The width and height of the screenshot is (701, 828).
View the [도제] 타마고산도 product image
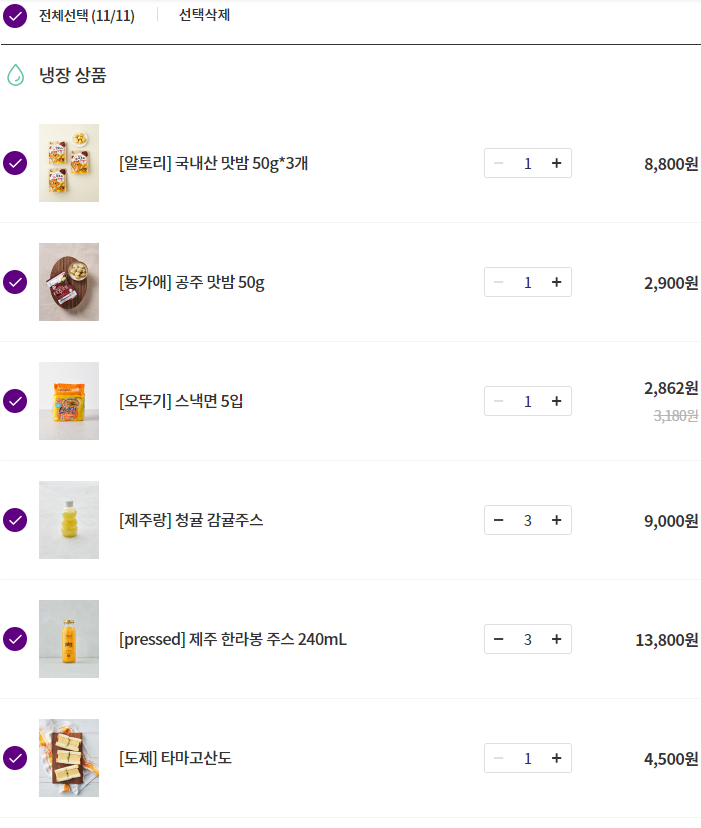(x=69, y=758)
